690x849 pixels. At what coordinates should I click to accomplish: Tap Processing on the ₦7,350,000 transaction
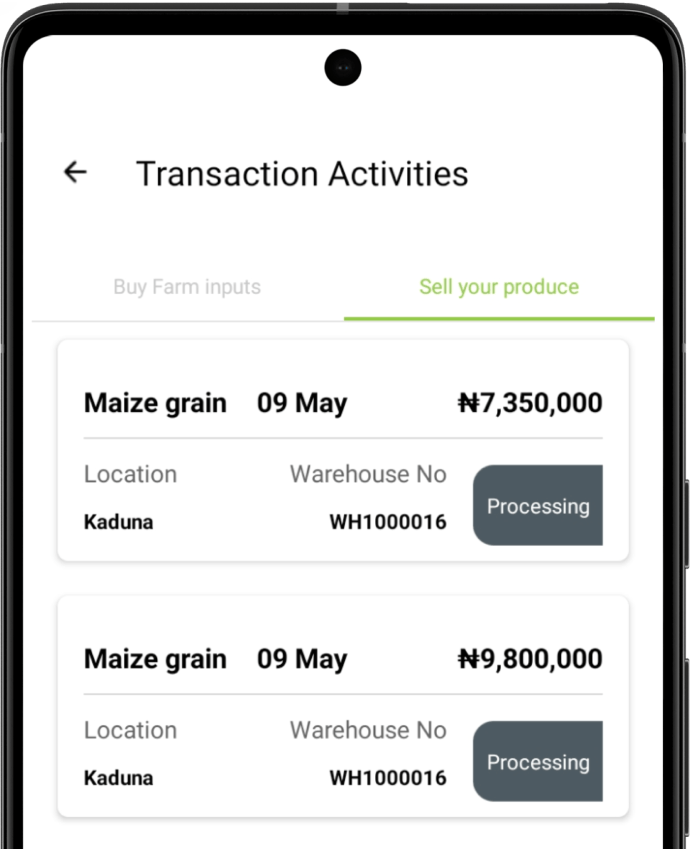tap(538, 506)
